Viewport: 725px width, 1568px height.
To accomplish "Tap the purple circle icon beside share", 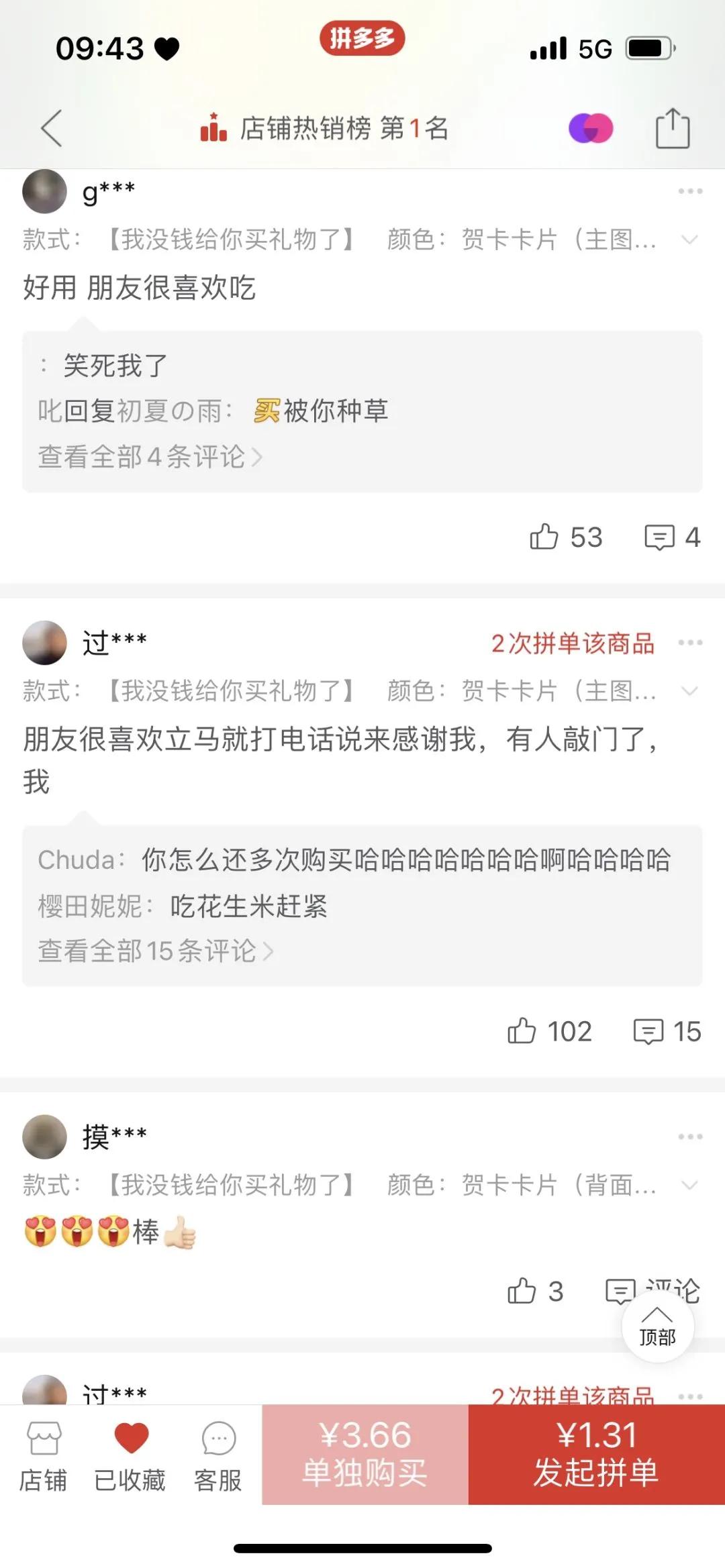I will coord(591,127).
